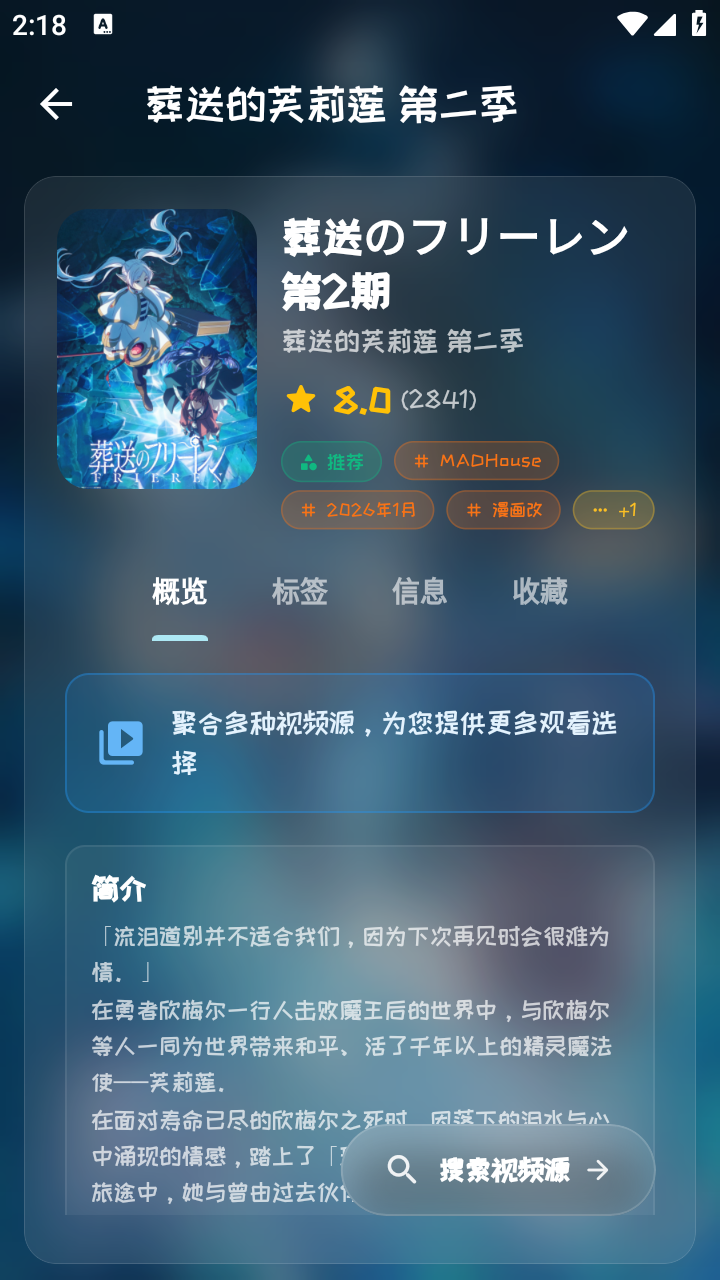The height and width of the screenshot is (1280, 720).
Task: Select the 漫画改 tag chip
Action: 503,510
